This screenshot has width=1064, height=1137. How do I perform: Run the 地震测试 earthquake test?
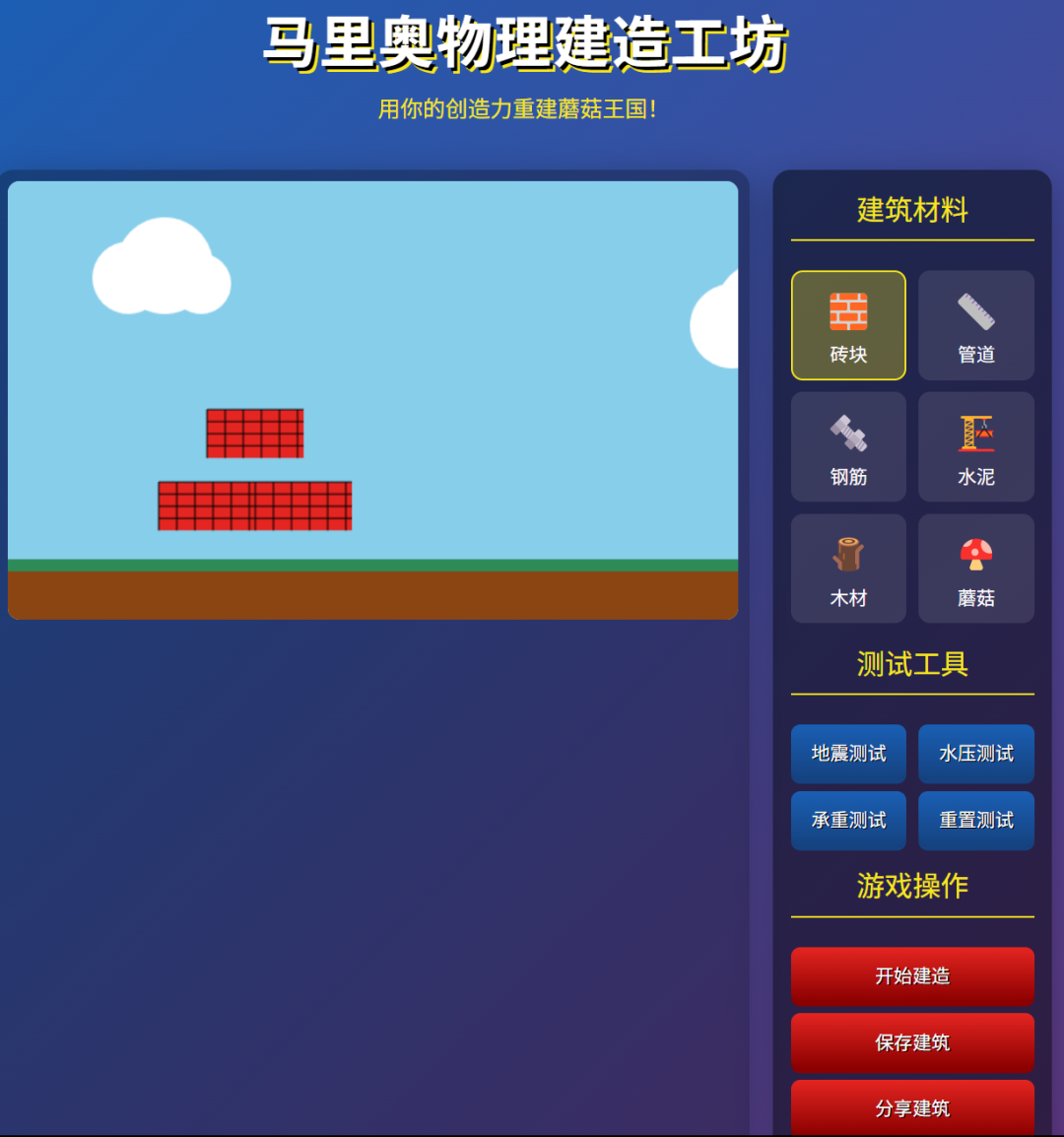click(848, 754)
